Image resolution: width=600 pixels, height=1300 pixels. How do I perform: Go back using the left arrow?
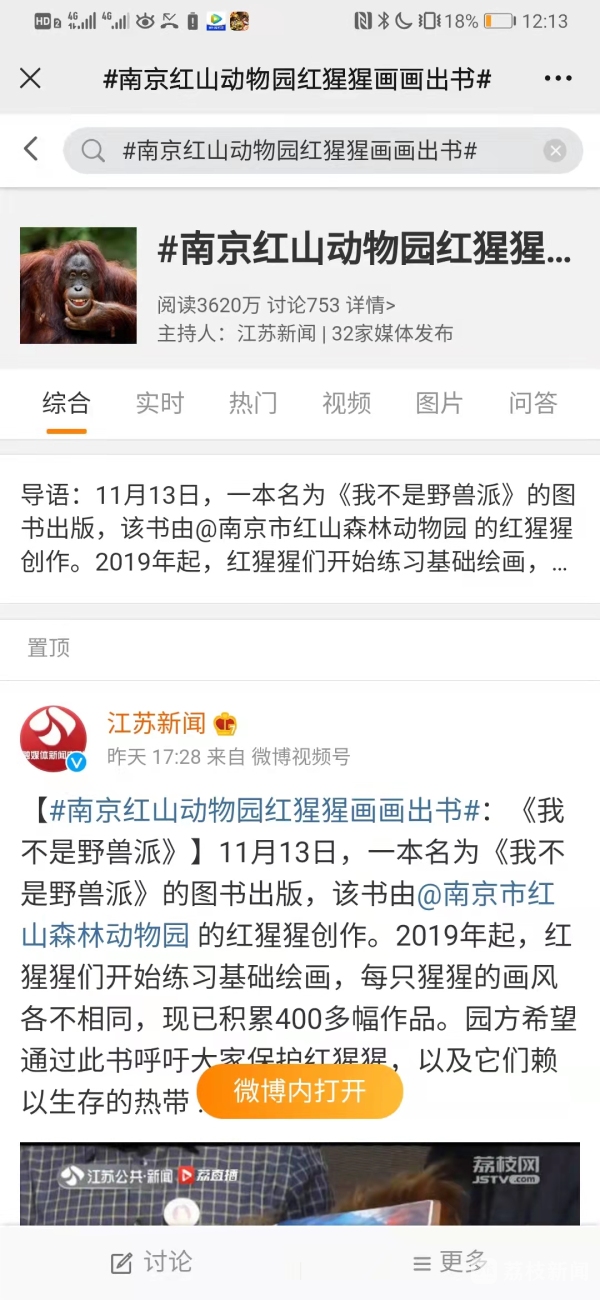tap(31, 150)
